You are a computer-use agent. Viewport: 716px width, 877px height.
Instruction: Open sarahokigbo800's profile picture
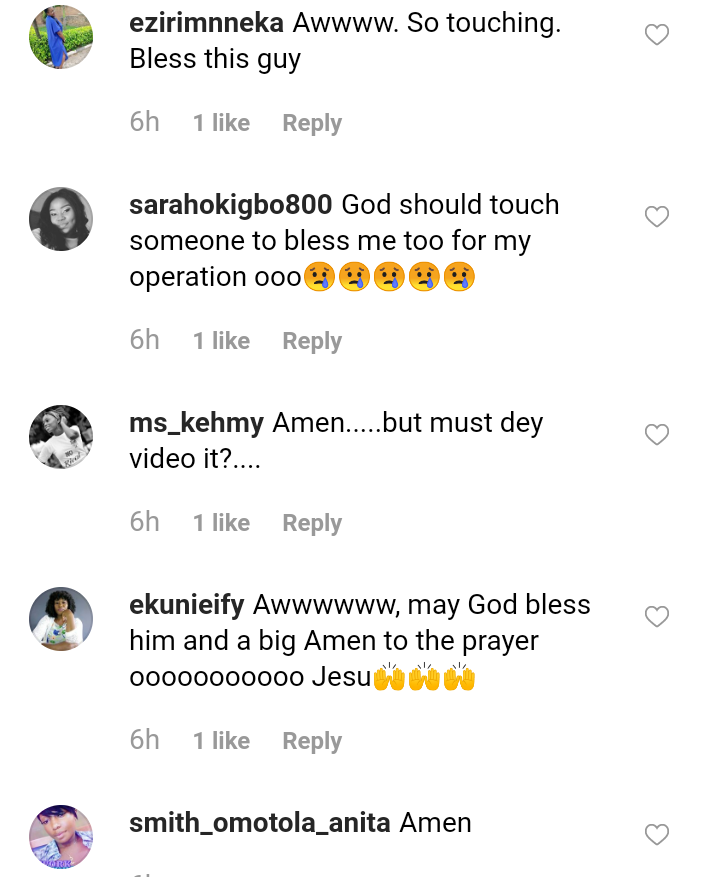(61, 219)
